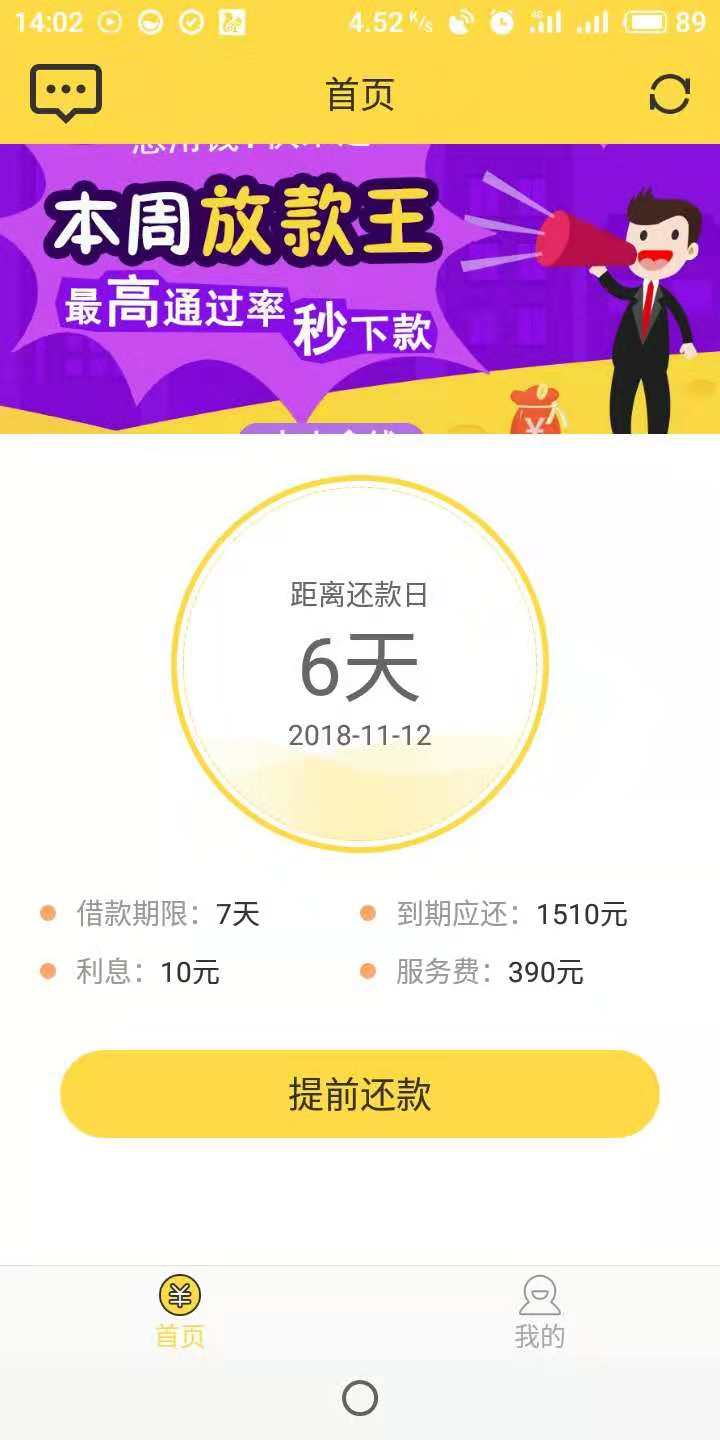720x1440 pixels.
Task: Open the 本周放款王 promo banner
Action: click(360, 289)
